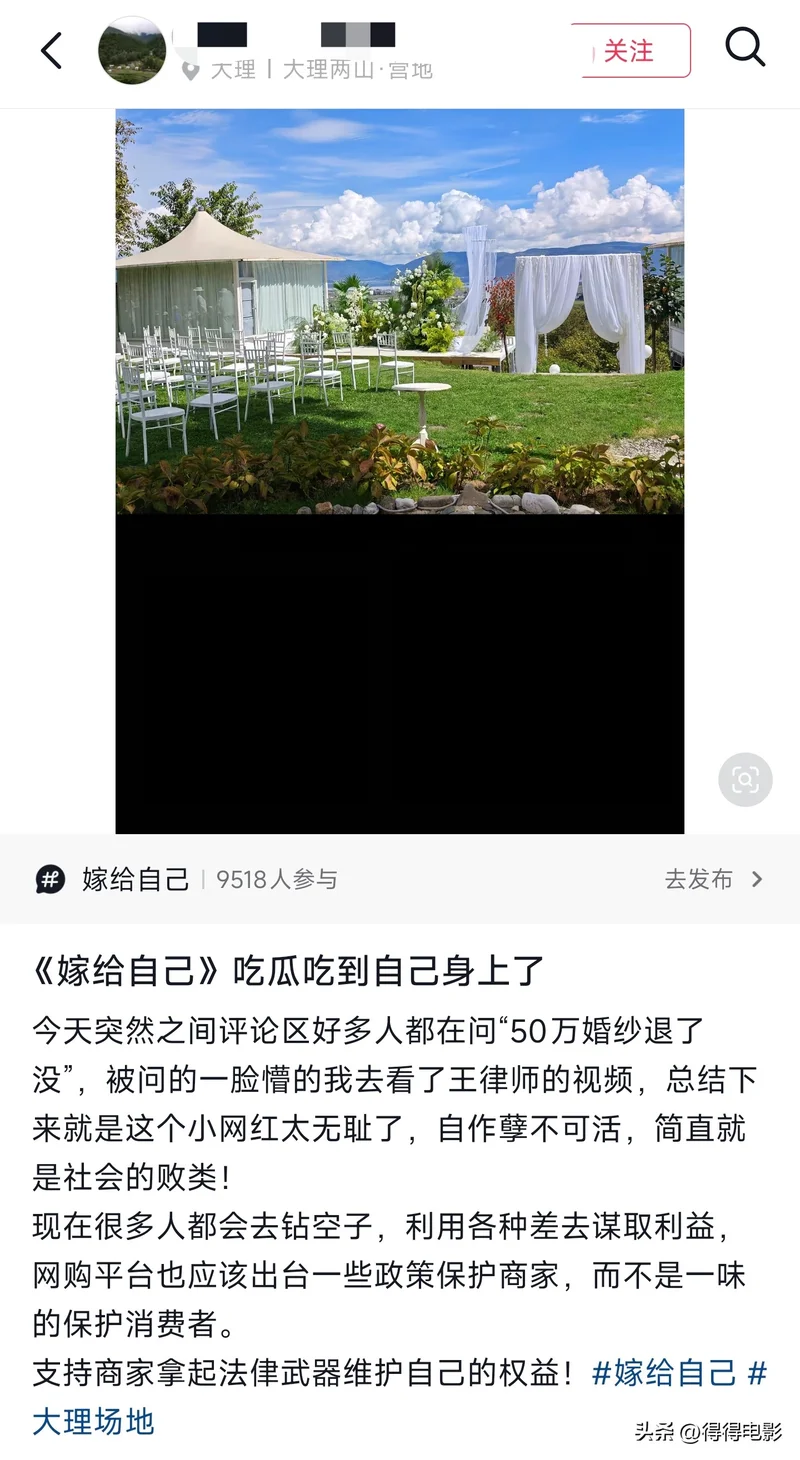Go back using the arrow
This screenshot has height=1460, width=800.
click(51, 50)
